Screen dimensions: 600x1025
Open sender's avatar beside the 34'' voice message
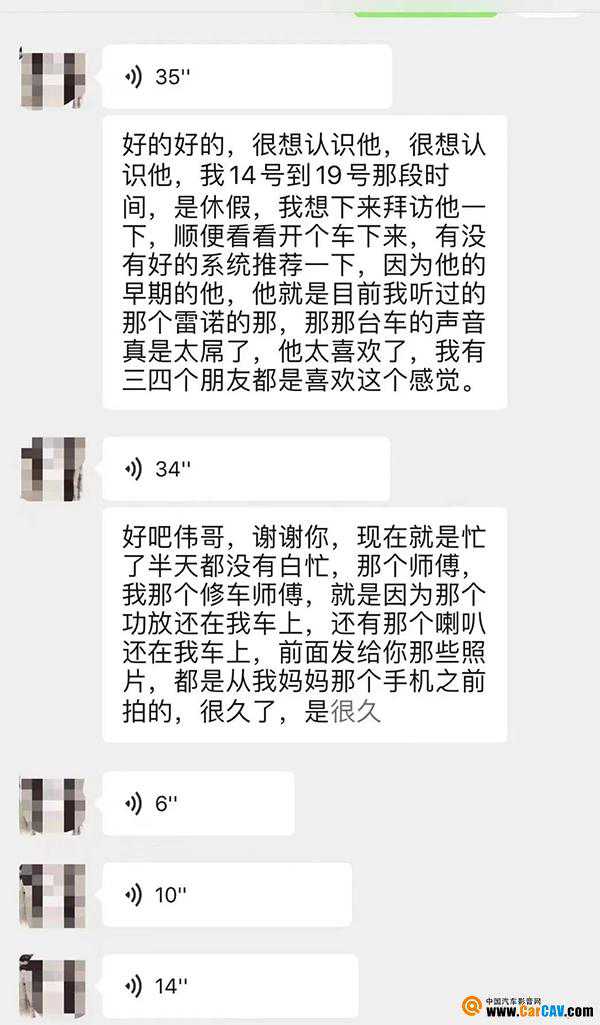[x=52, y=469]
